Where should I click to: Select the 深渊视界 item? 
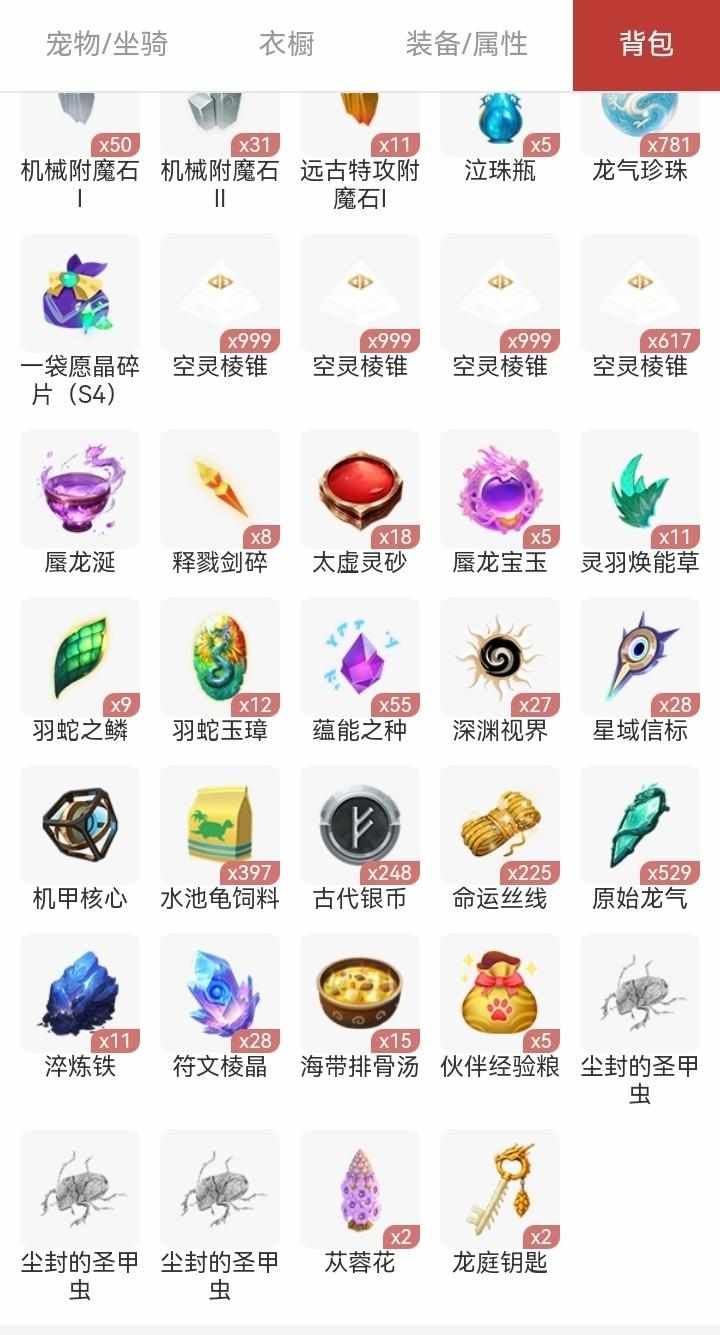pyautogui.click(x=500, y=658)
